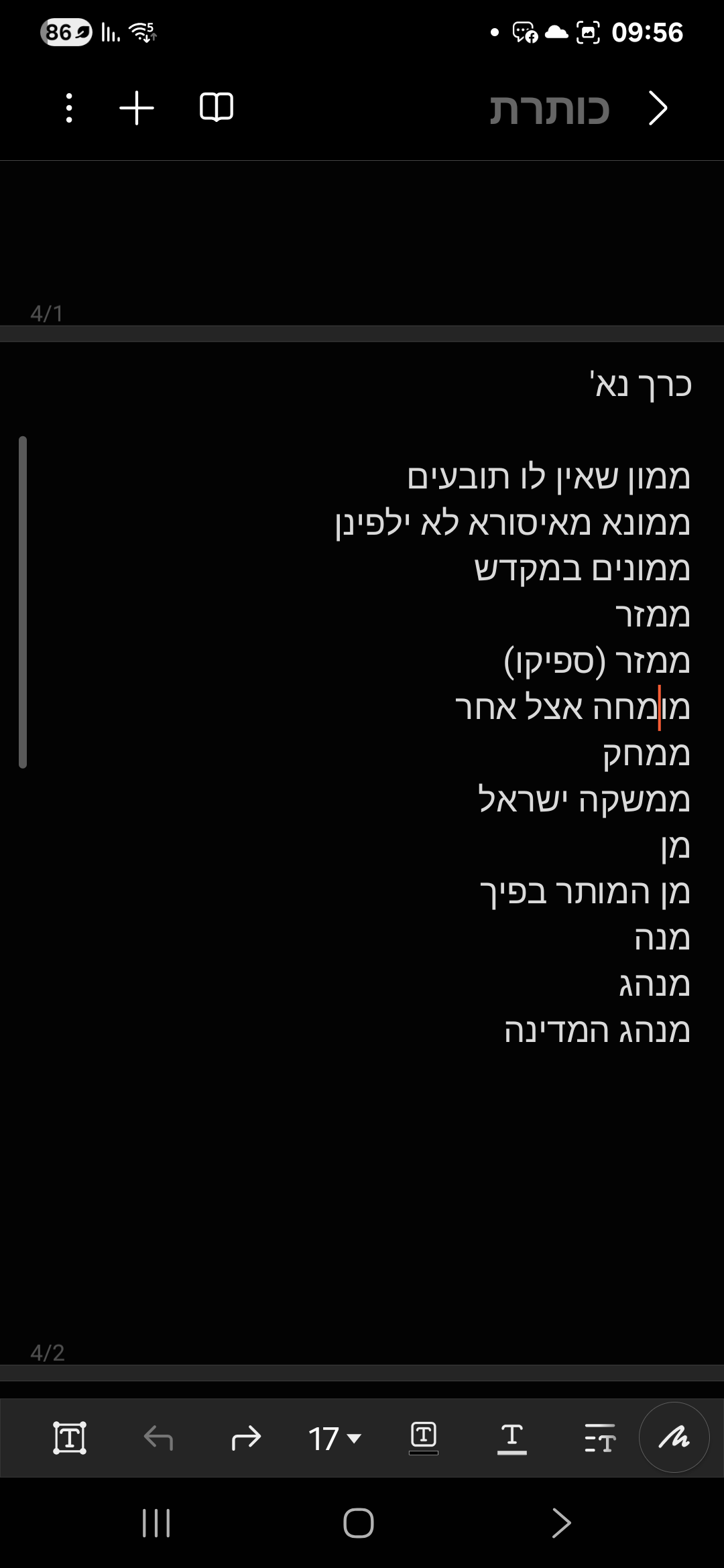The width and height of the screenshot is (724, 1568).
Task: Open text color underline option
Action: point(511,1438)
